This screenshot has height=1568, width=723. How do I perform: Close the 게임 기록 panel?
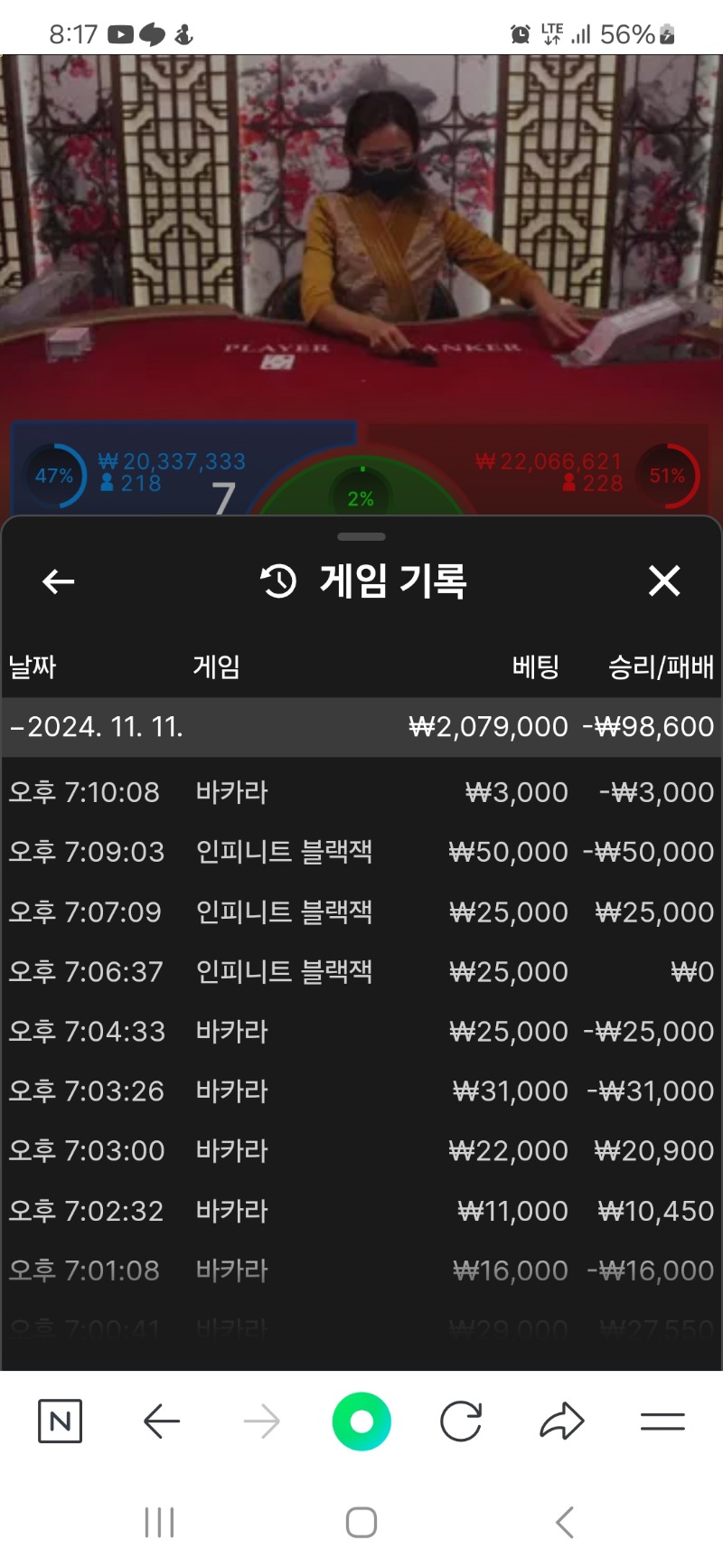coord(664,581)
